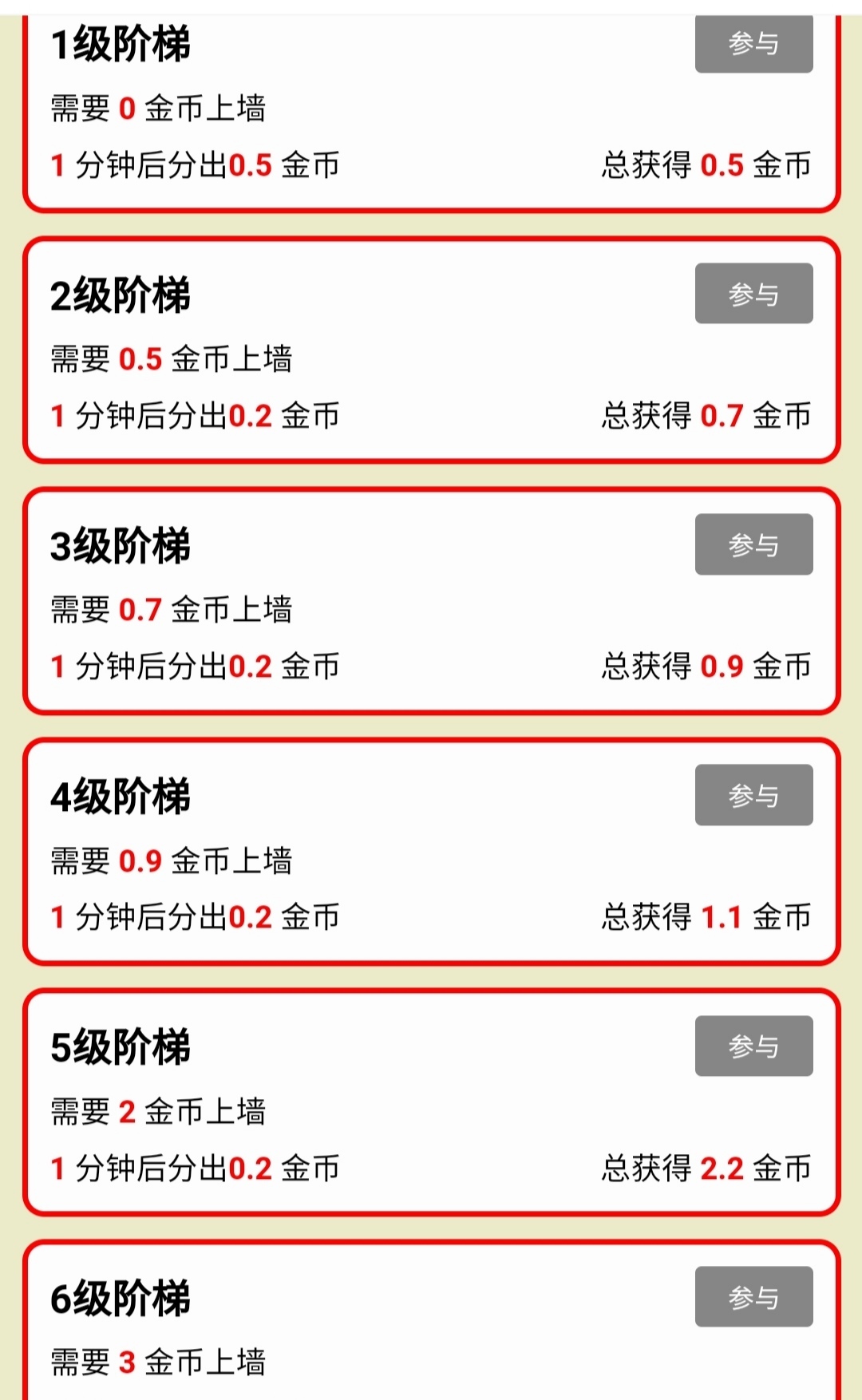Image resolution: width=862 pixels, height=1400 pixels.
Task: Tap 总获得 2.2 金币 on tier 5
Action: [706, 1169]
